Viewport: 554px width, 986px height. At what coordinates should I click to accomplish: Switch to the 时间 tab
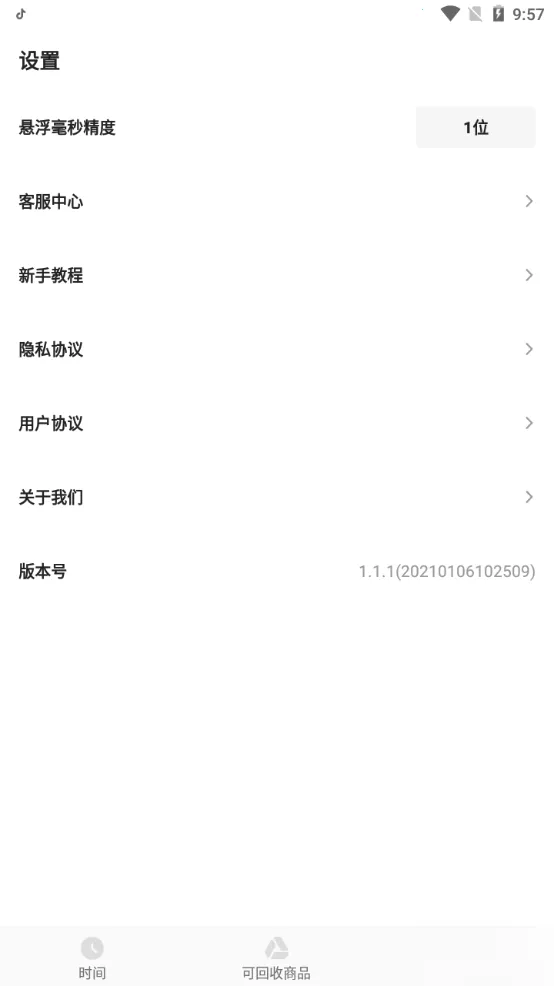pos(92,957)
